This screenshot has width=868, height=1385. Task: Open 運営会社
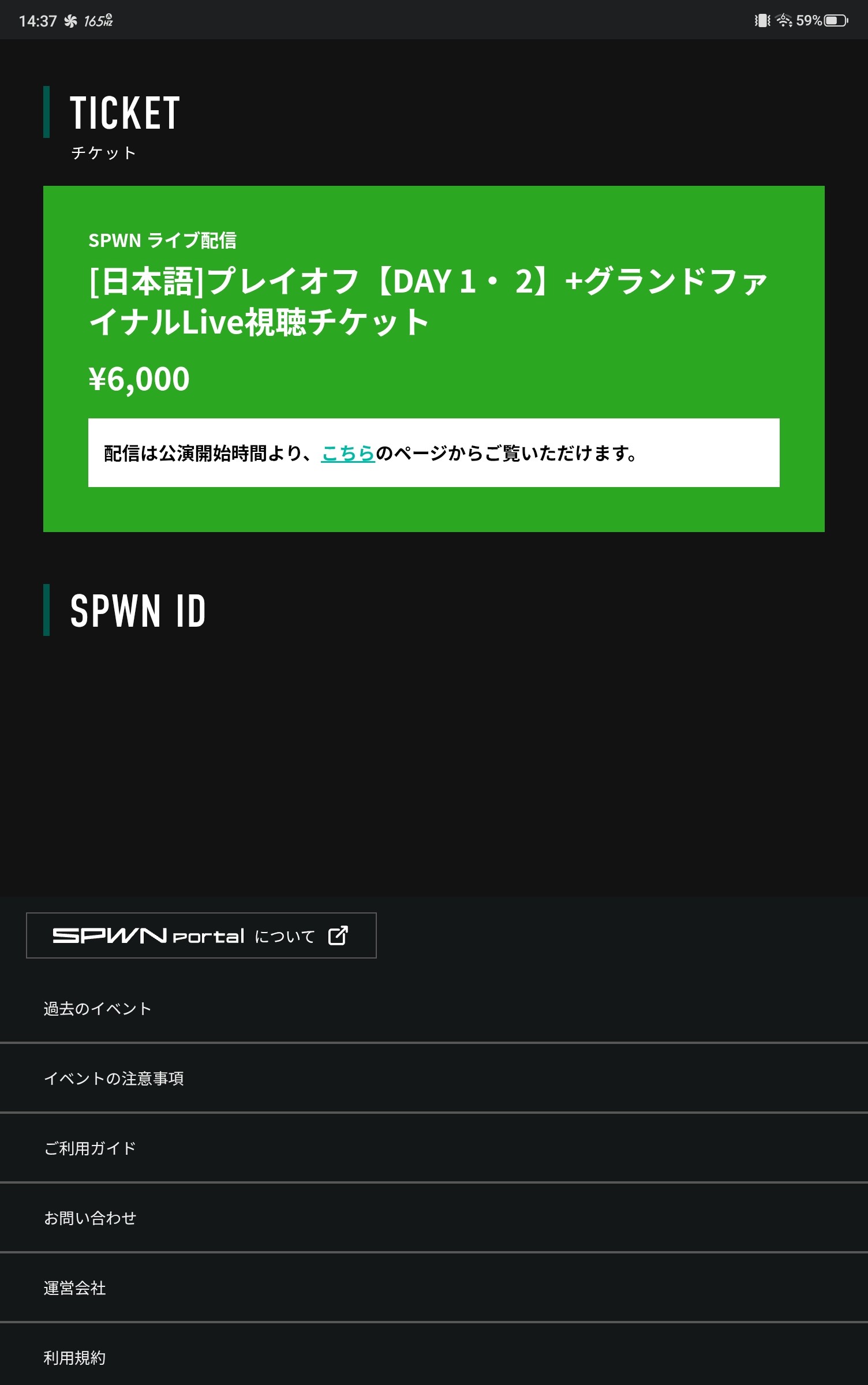click(x=75, y=1288)
